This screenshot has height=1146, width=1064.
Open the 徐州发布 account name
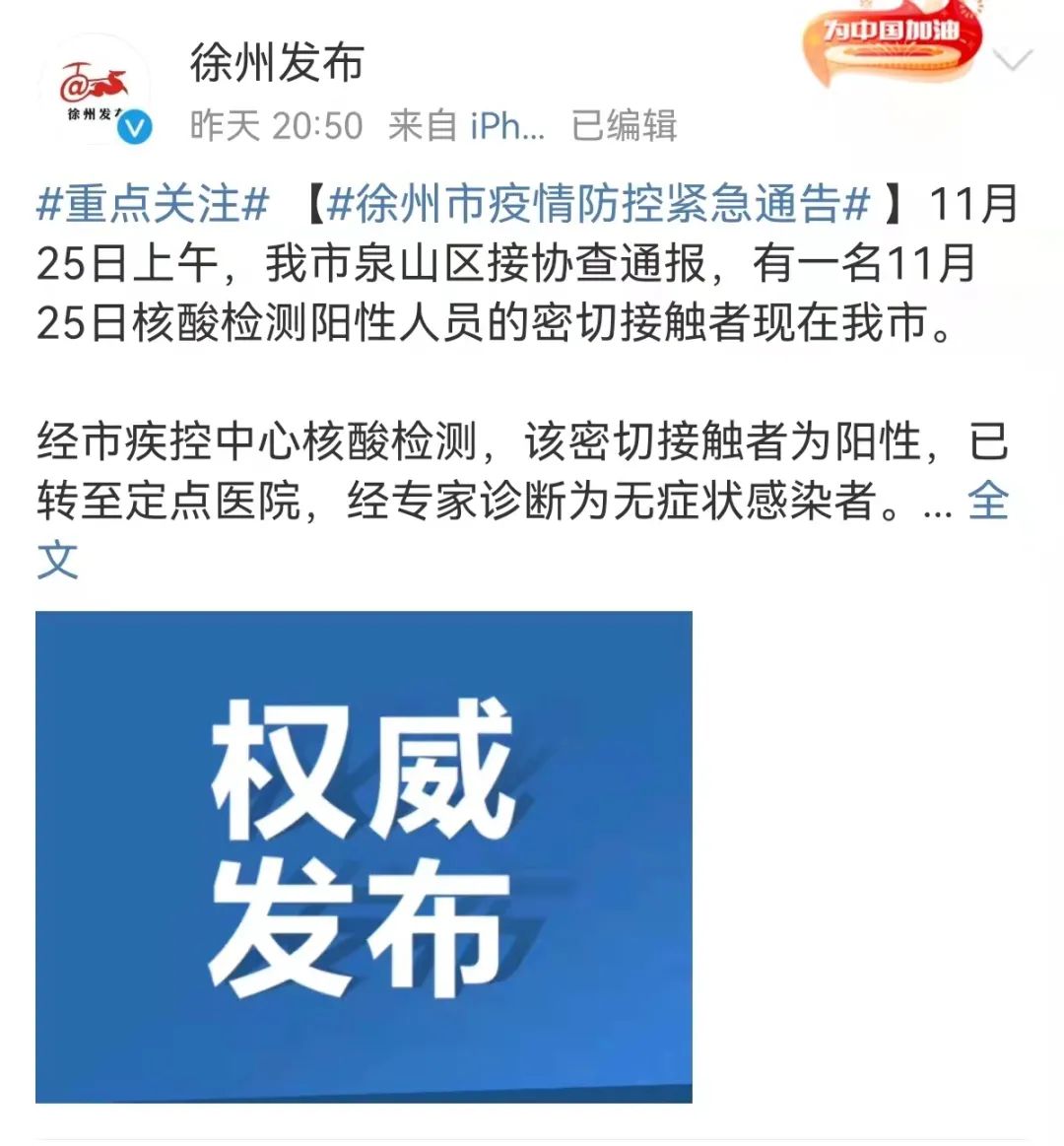coord(277,63)
